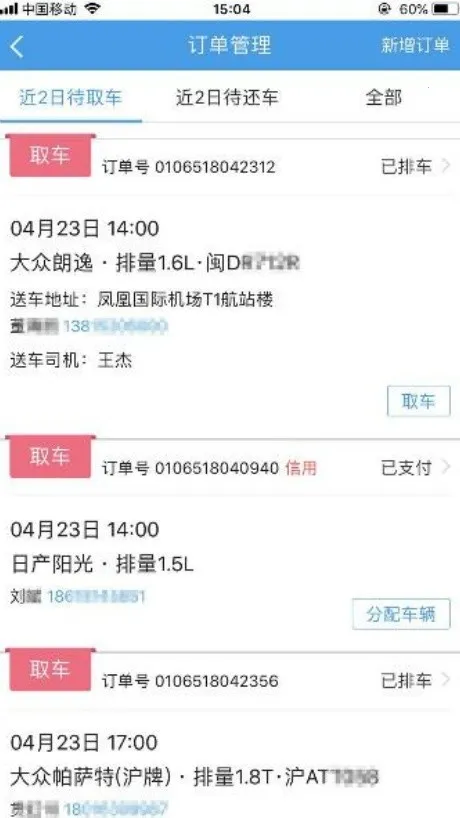The image size is (460, 818).
Task: Tap 分配车辆 for the 日产阳光 order
Action: 401,614
